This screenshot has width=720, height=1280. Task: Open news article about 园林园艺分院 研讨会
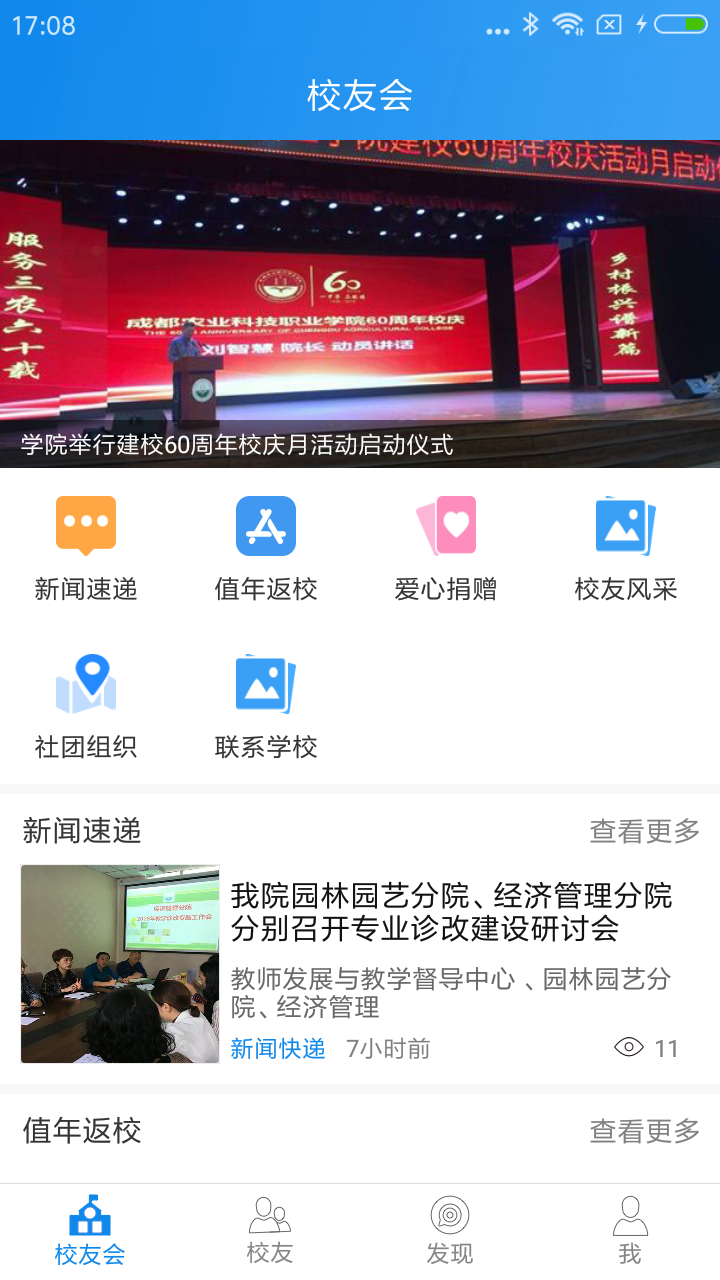[x=450, y=912]
